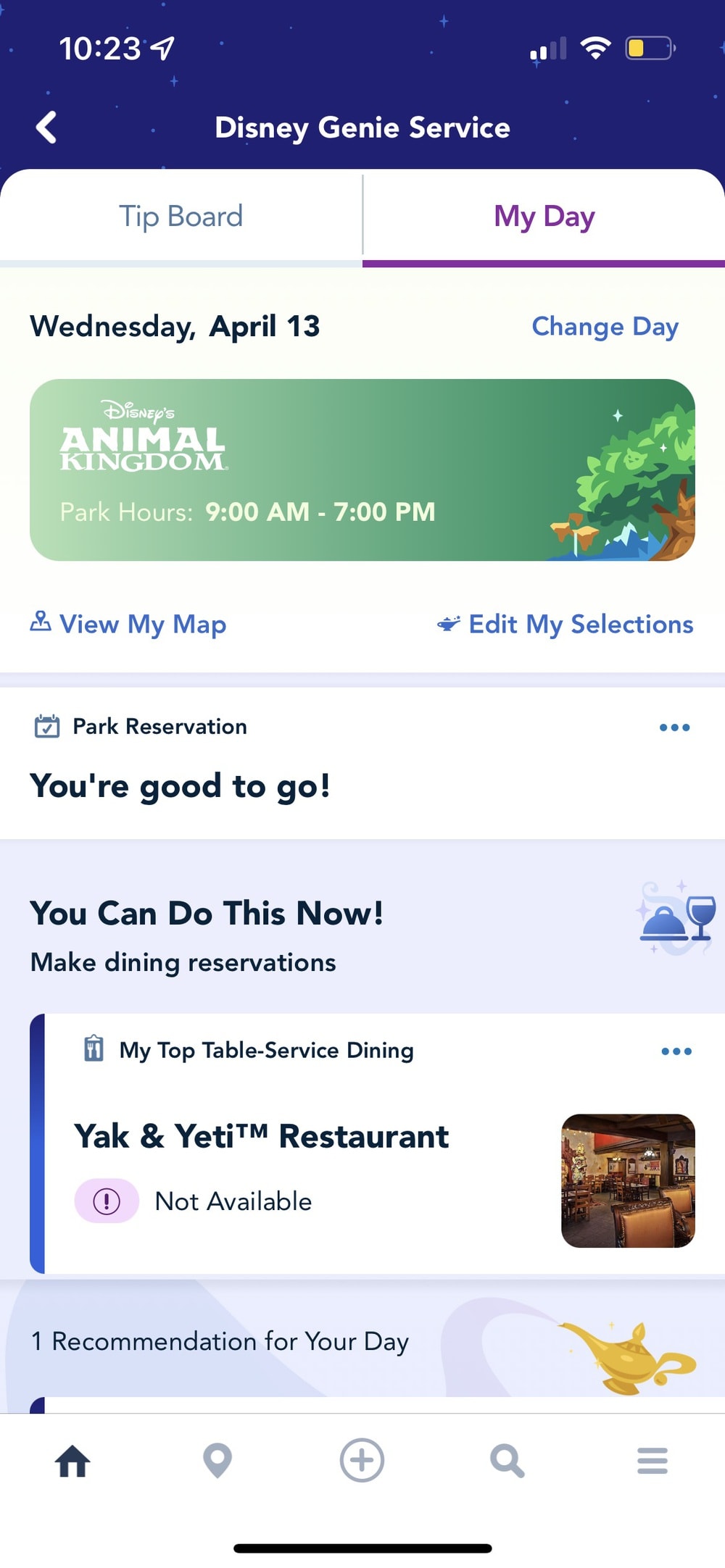The width and height of the screenshot is (725, 1568).
Task: Tap the Yak & Yeti Restaurant photo
Action: (627, 1180)
